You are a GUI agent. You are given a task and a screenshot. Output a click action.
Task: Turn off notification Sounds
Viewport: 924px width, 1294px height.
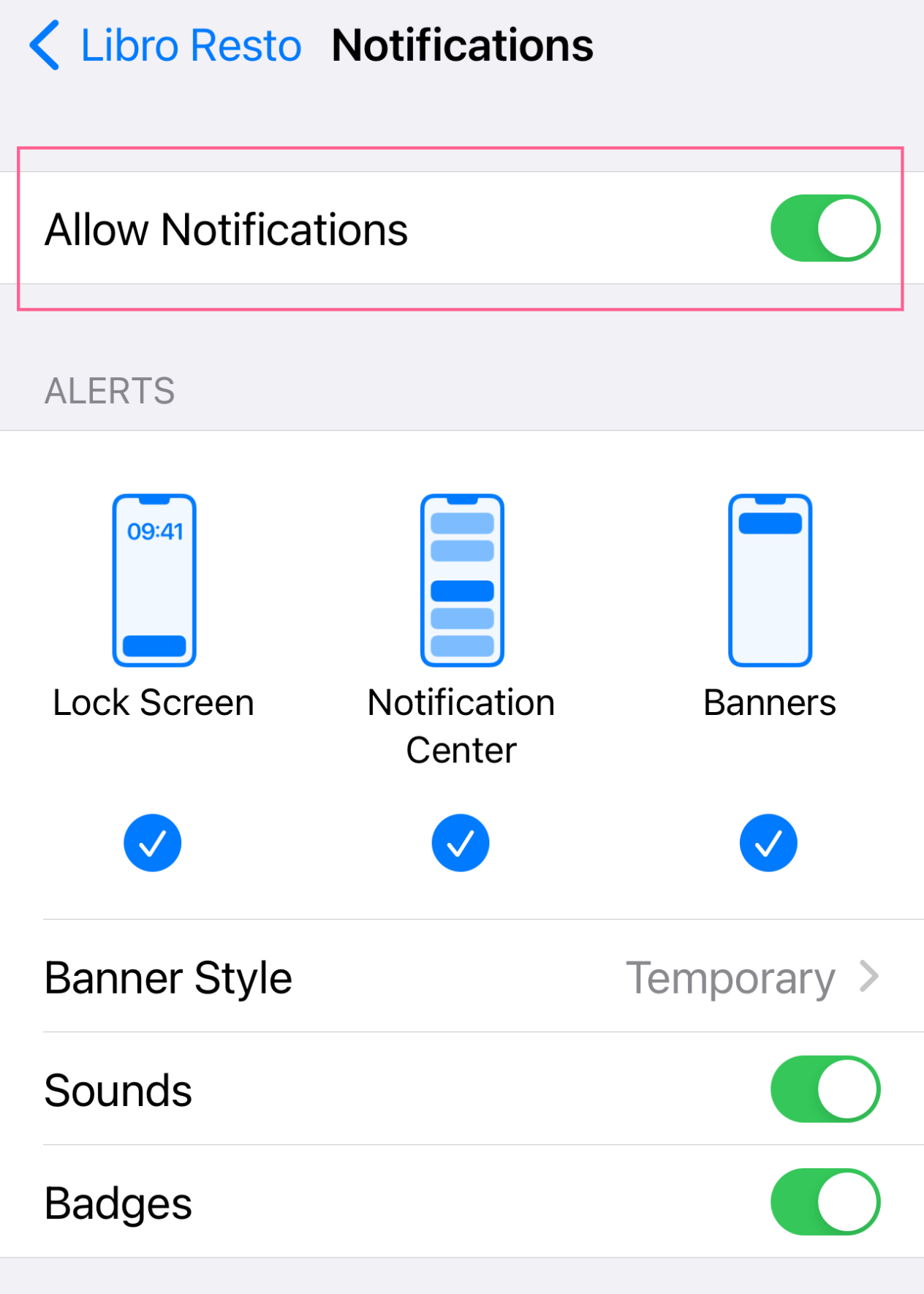825,1089
